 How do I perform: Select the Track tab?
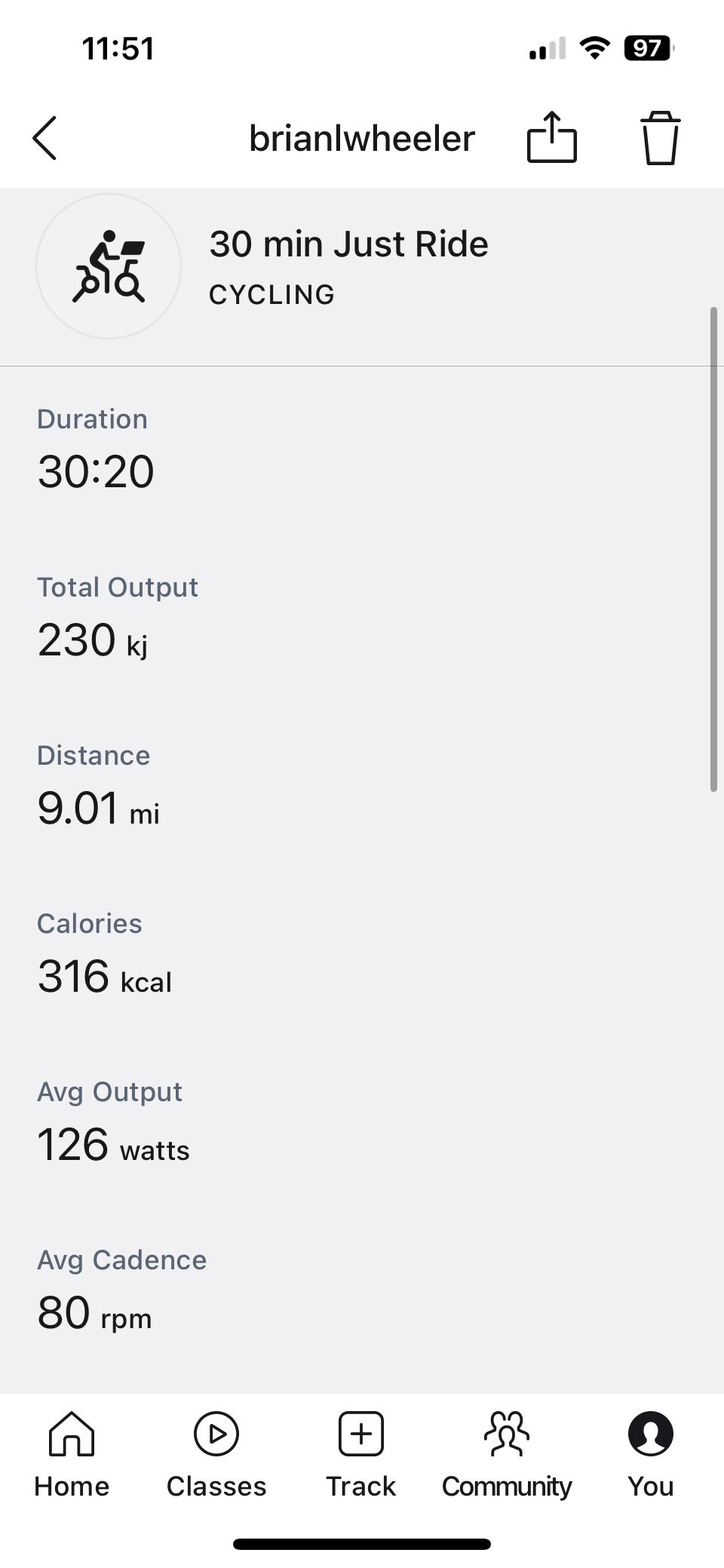click(361, 1453)
